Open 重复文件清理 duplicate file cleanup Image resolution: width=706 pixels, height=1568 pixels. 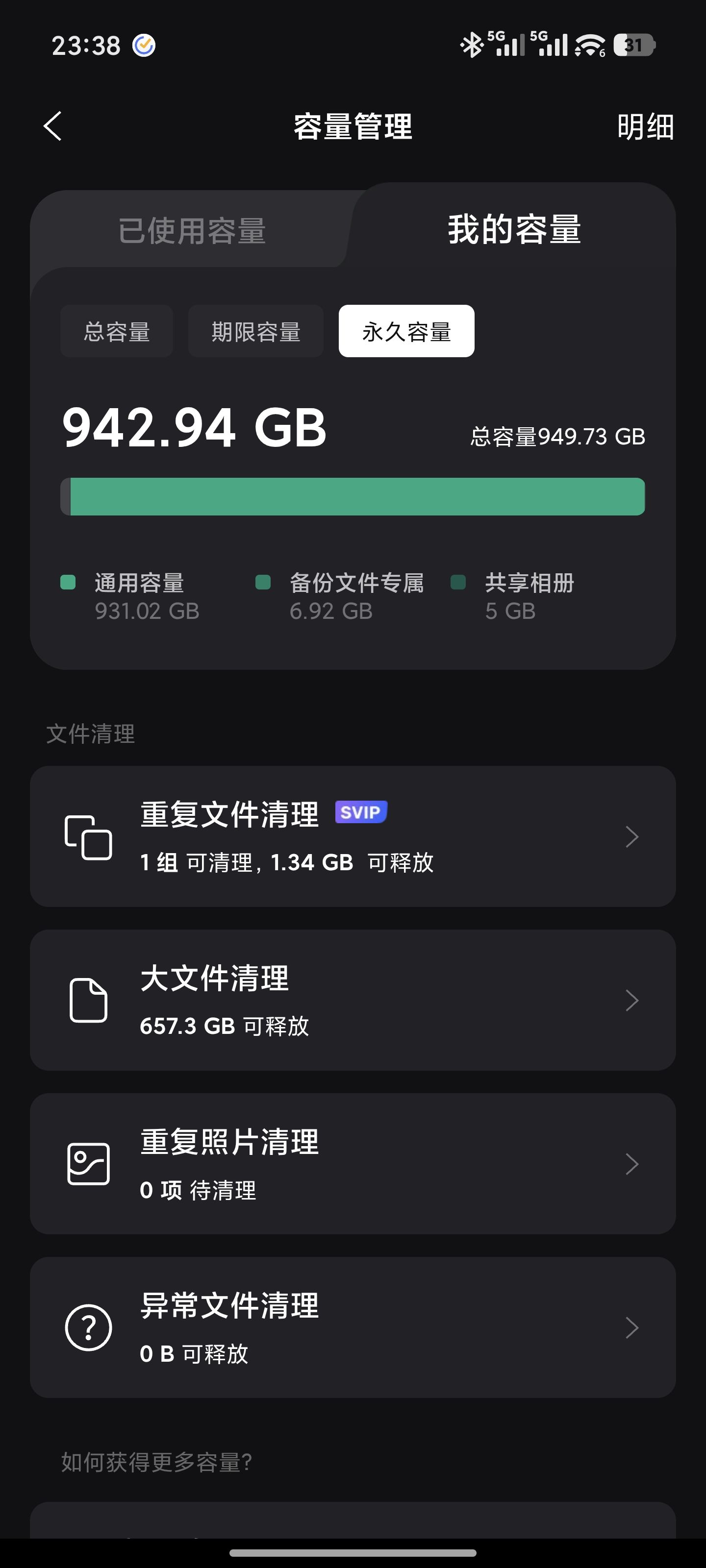click(x=353, y=836)
